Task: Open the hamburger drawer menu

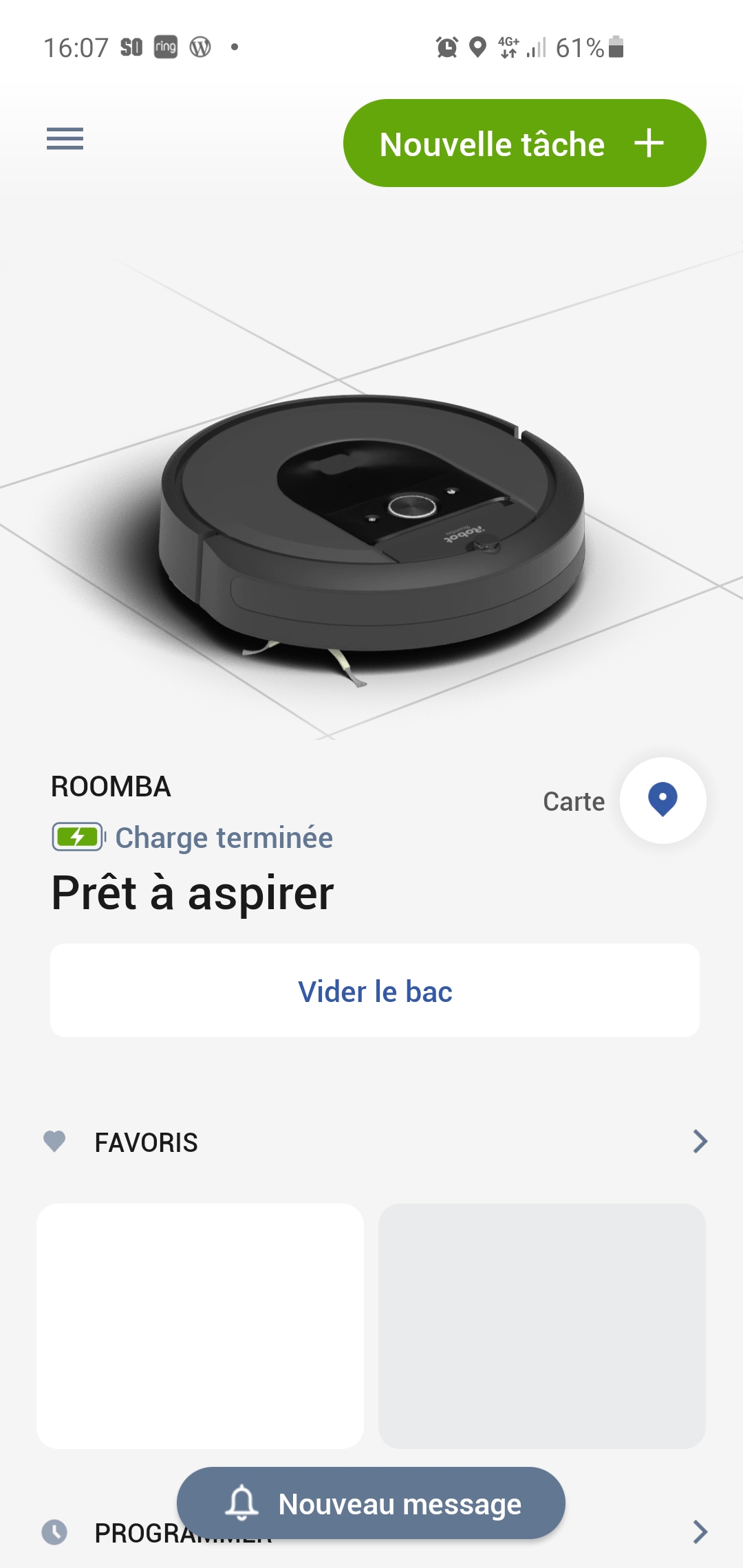Action: point(65,139)
